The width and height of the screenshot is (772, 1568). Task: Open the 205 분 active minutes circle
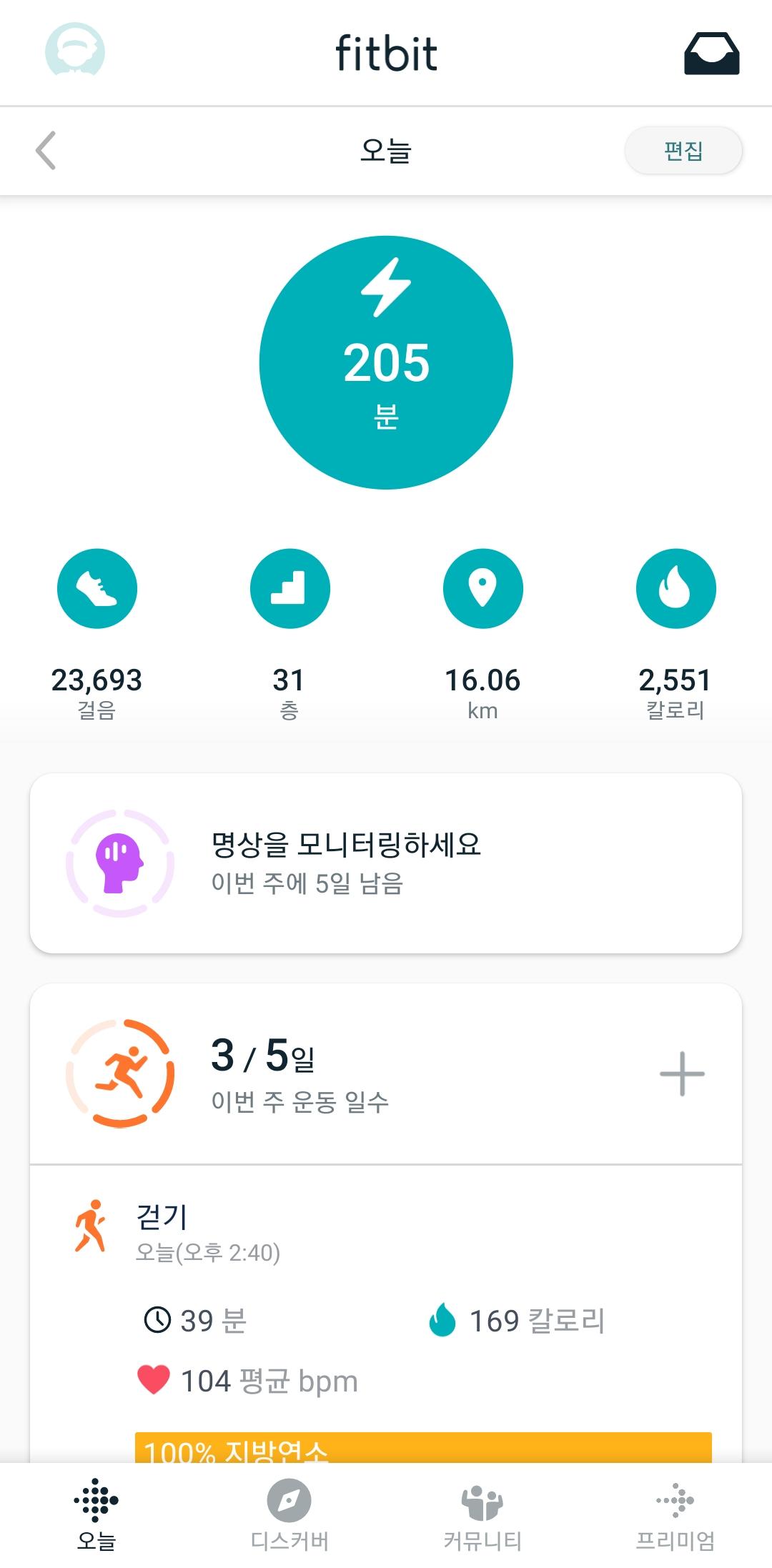pos(386,363)
